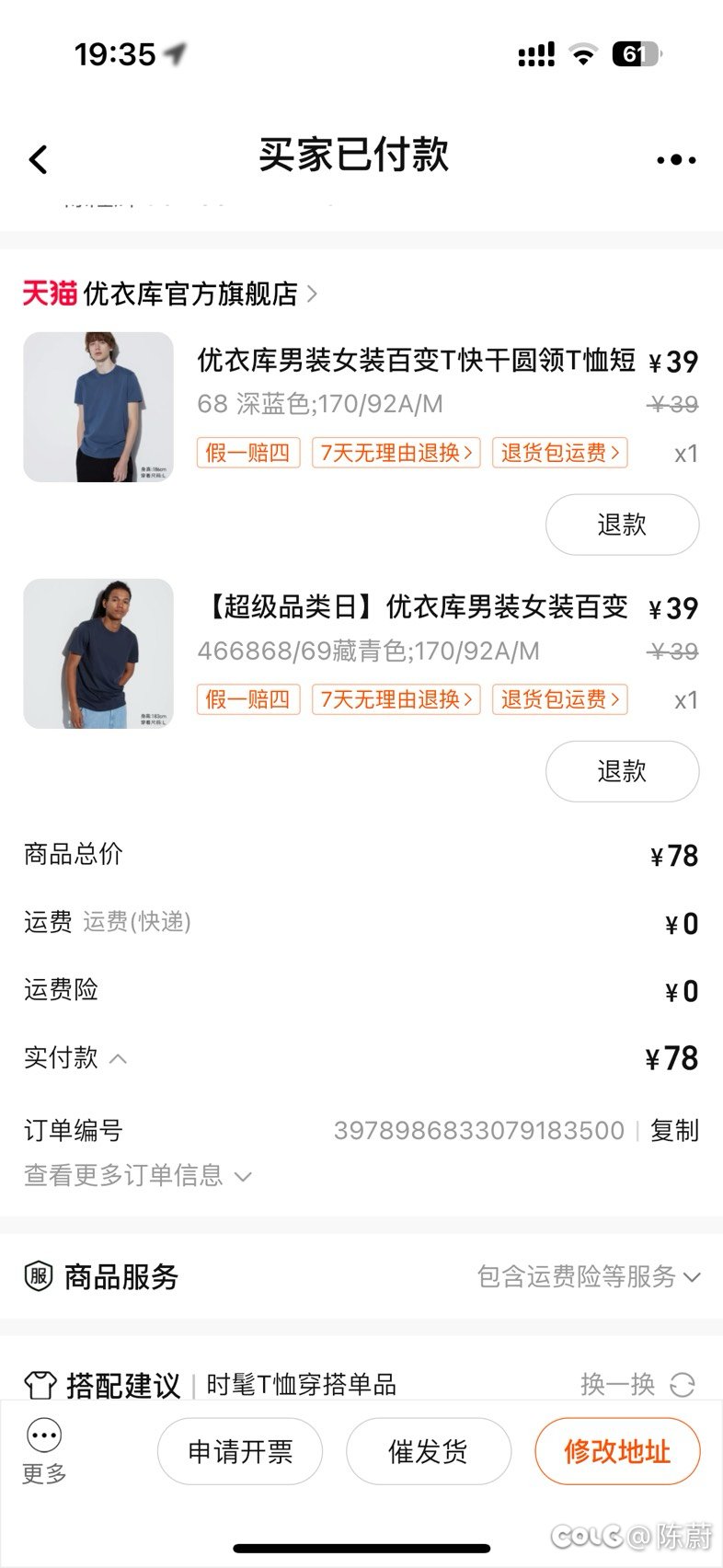Viewport: 723px width, 1568px height.
Task: Go back with the arrow icon
Action: 39,159
